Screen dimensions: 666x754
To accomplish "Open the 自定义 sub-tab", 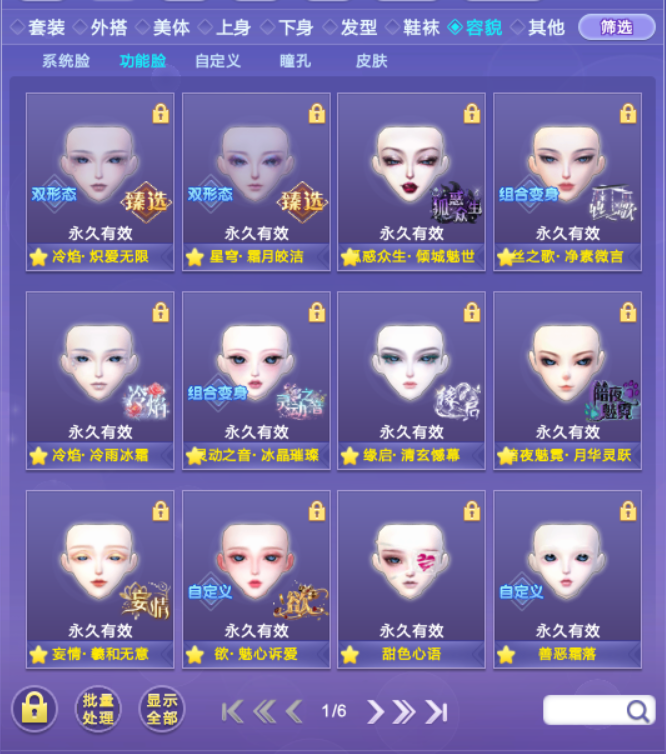I will [217, 61].
